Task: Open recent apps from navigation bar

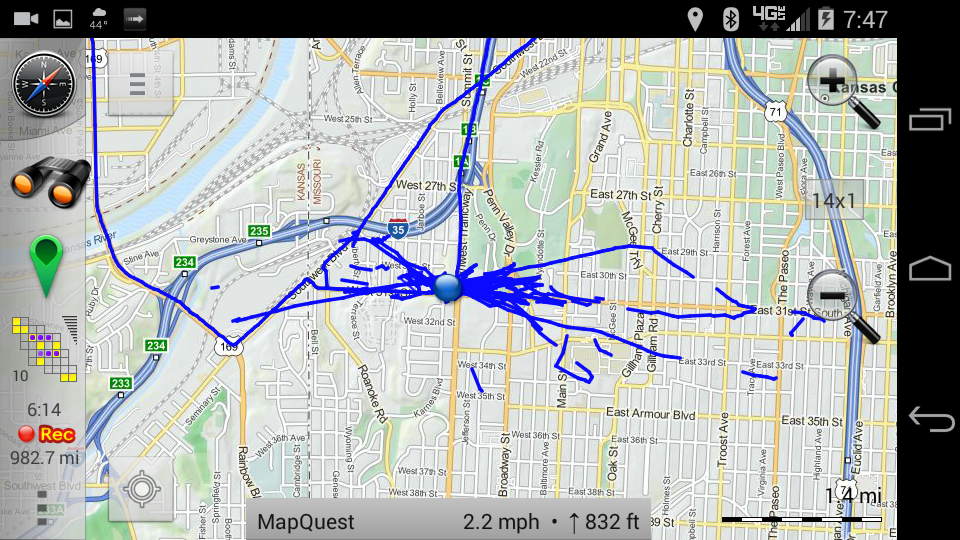Action: [930, 119]
